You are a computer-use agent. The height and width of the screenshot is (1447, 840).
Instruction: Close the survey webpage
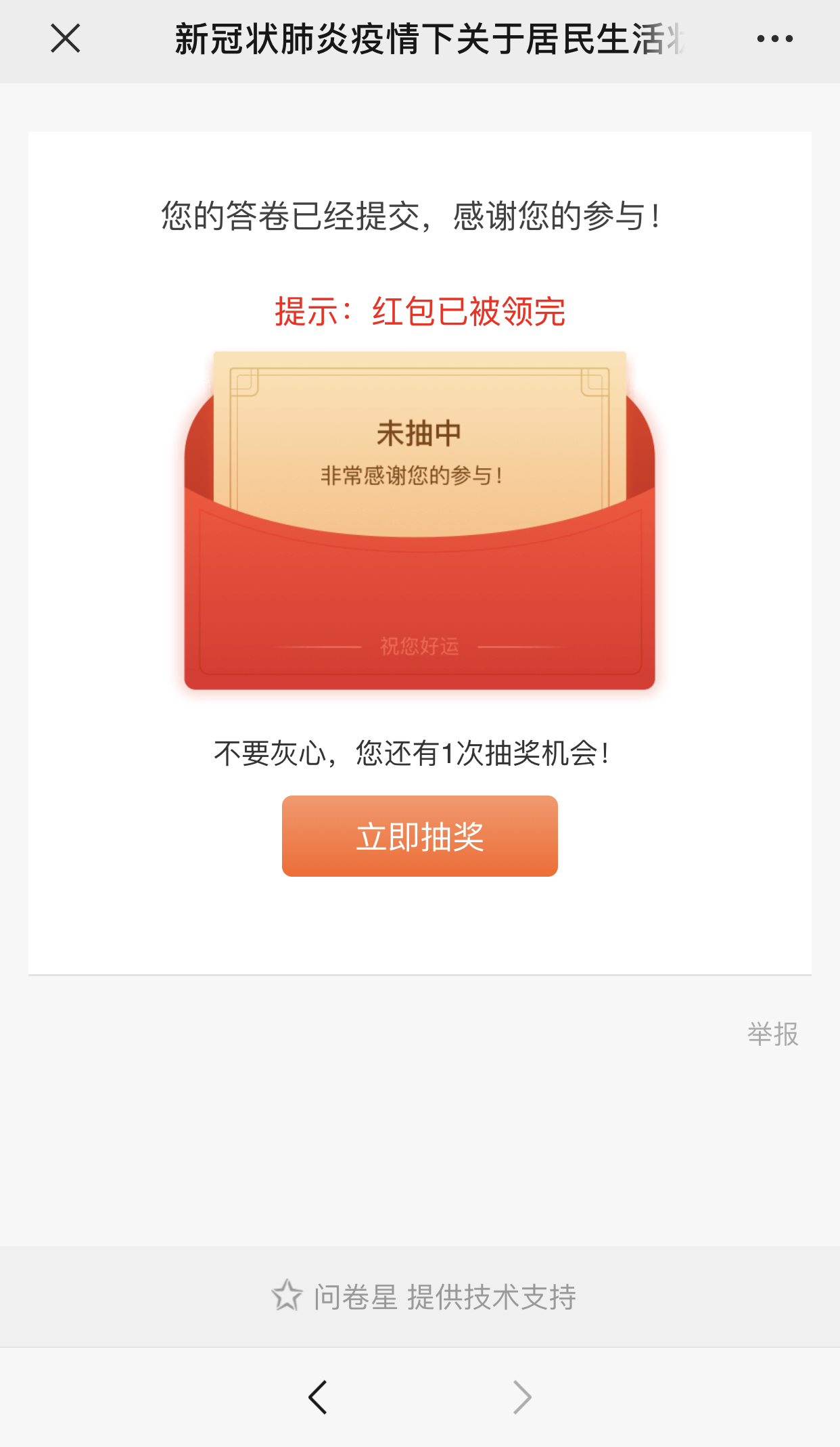click(66, 39)
